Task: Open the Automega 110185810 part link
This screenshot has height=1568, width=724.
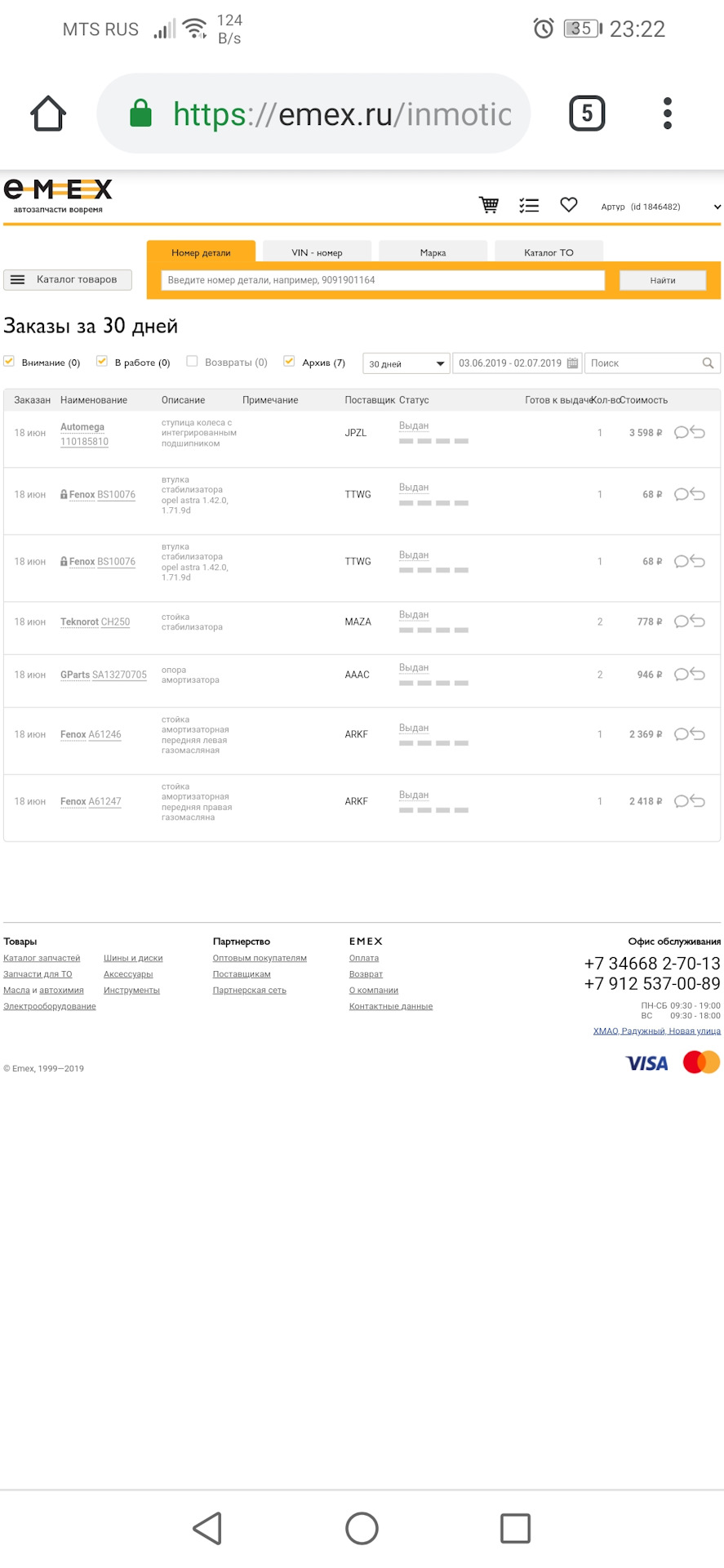Action: pos(84,434)
